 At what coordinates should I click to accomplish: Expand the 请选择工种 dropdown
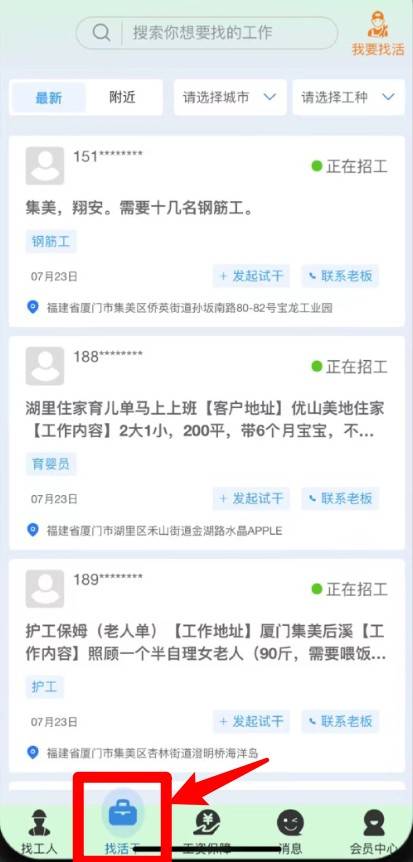click(348, 97)
